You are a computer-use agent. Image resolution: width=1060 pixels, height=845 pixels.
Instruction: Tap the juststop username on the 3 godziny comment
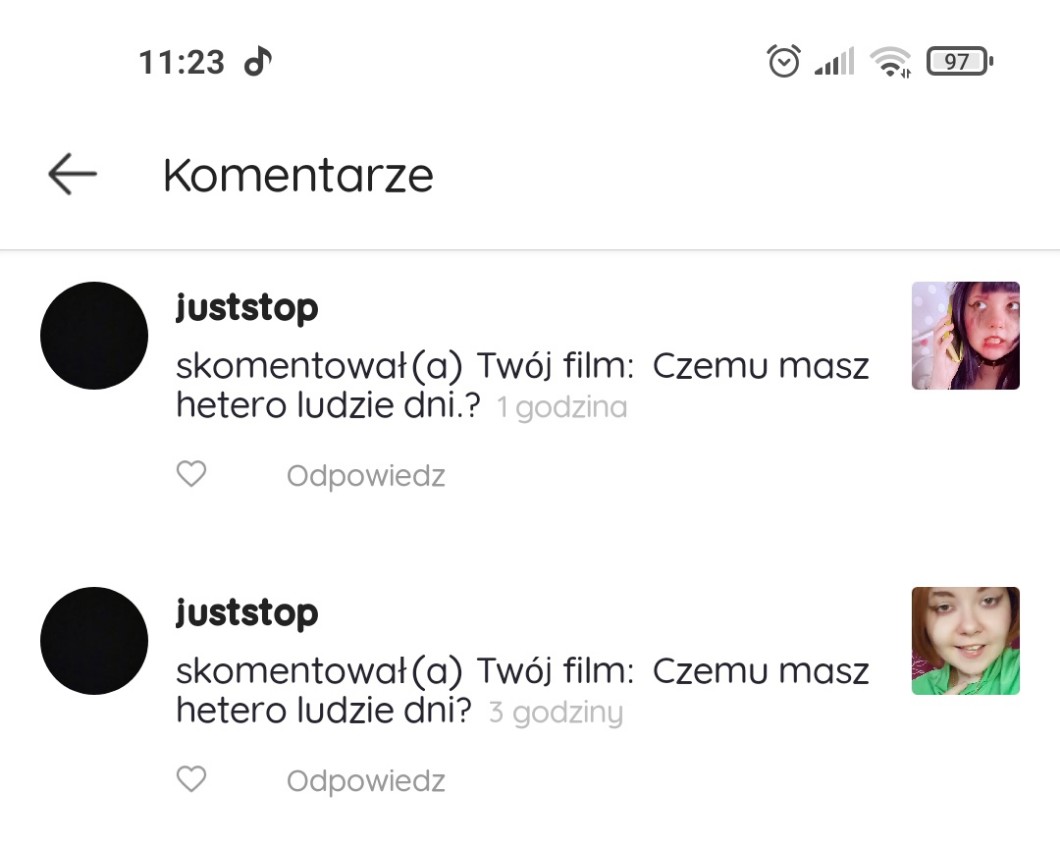(x=247, y=614)
